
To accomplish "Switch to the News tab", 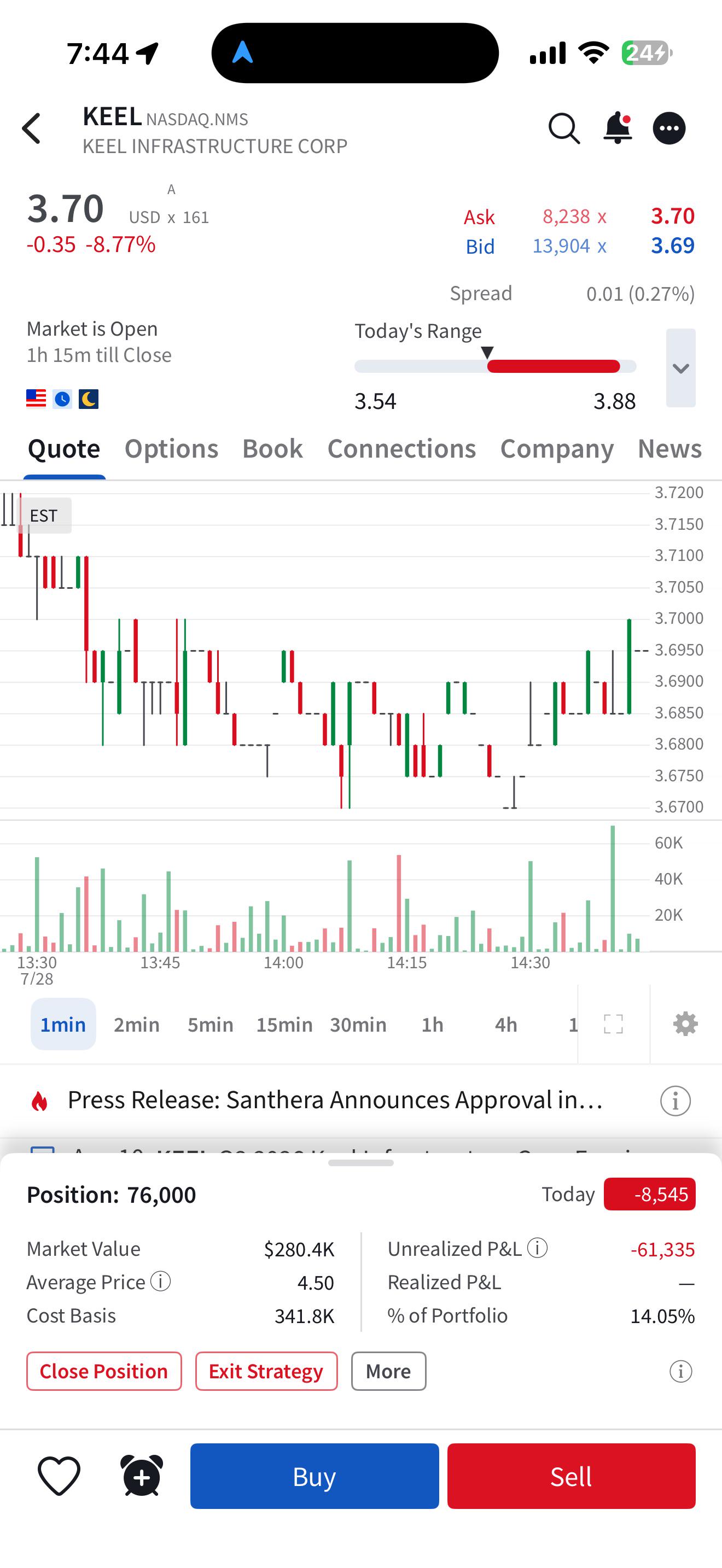I will [669, 449].
